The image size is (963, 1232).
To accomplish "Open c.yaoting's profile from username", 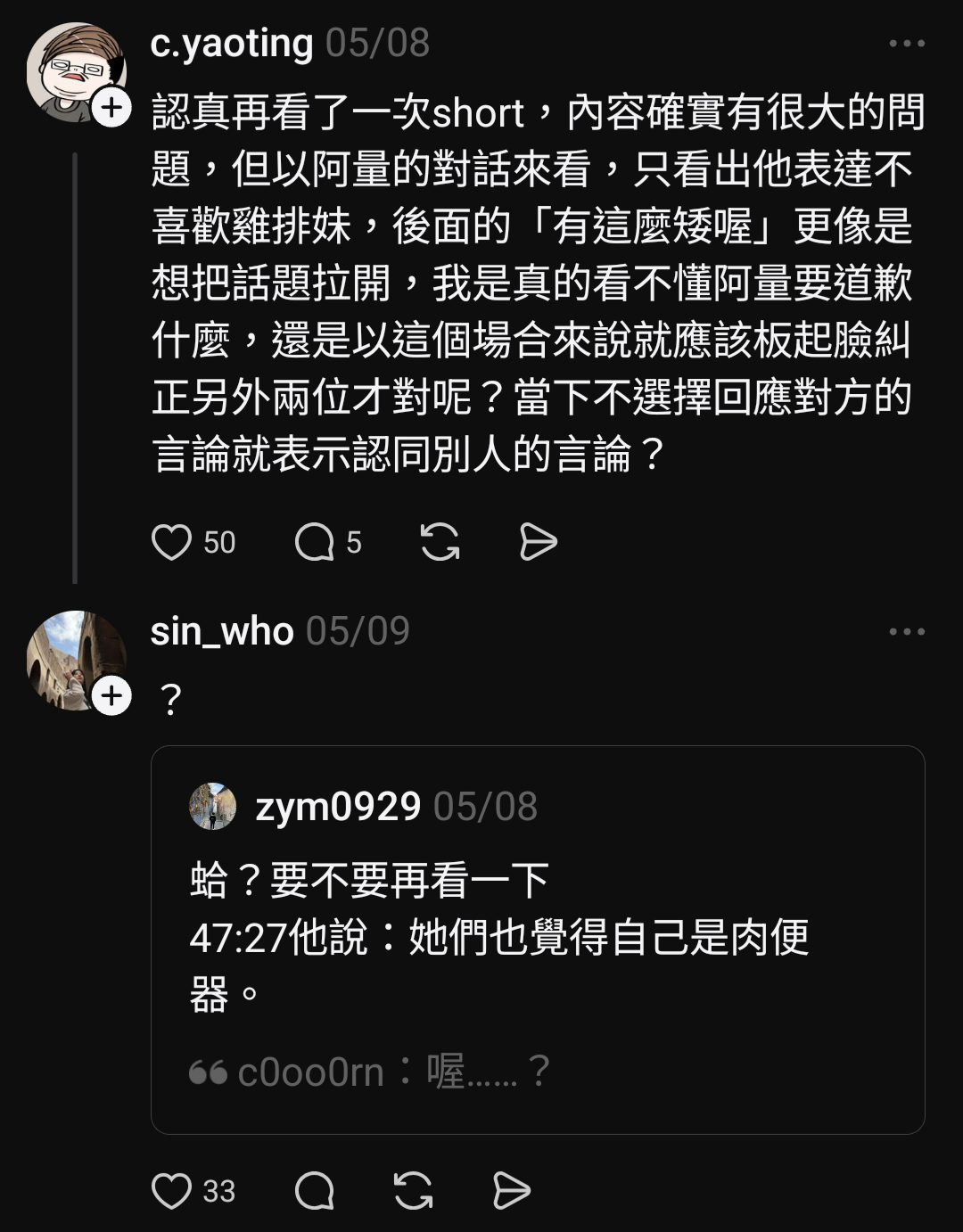I will [x=231, y=43].
